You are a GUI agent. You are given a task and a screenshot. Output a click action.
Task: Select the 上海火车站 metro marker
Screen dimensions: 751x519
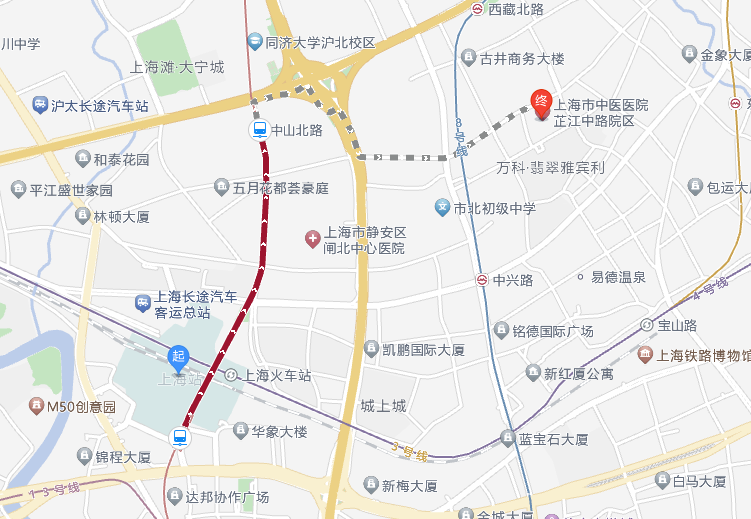coord(231,375)
